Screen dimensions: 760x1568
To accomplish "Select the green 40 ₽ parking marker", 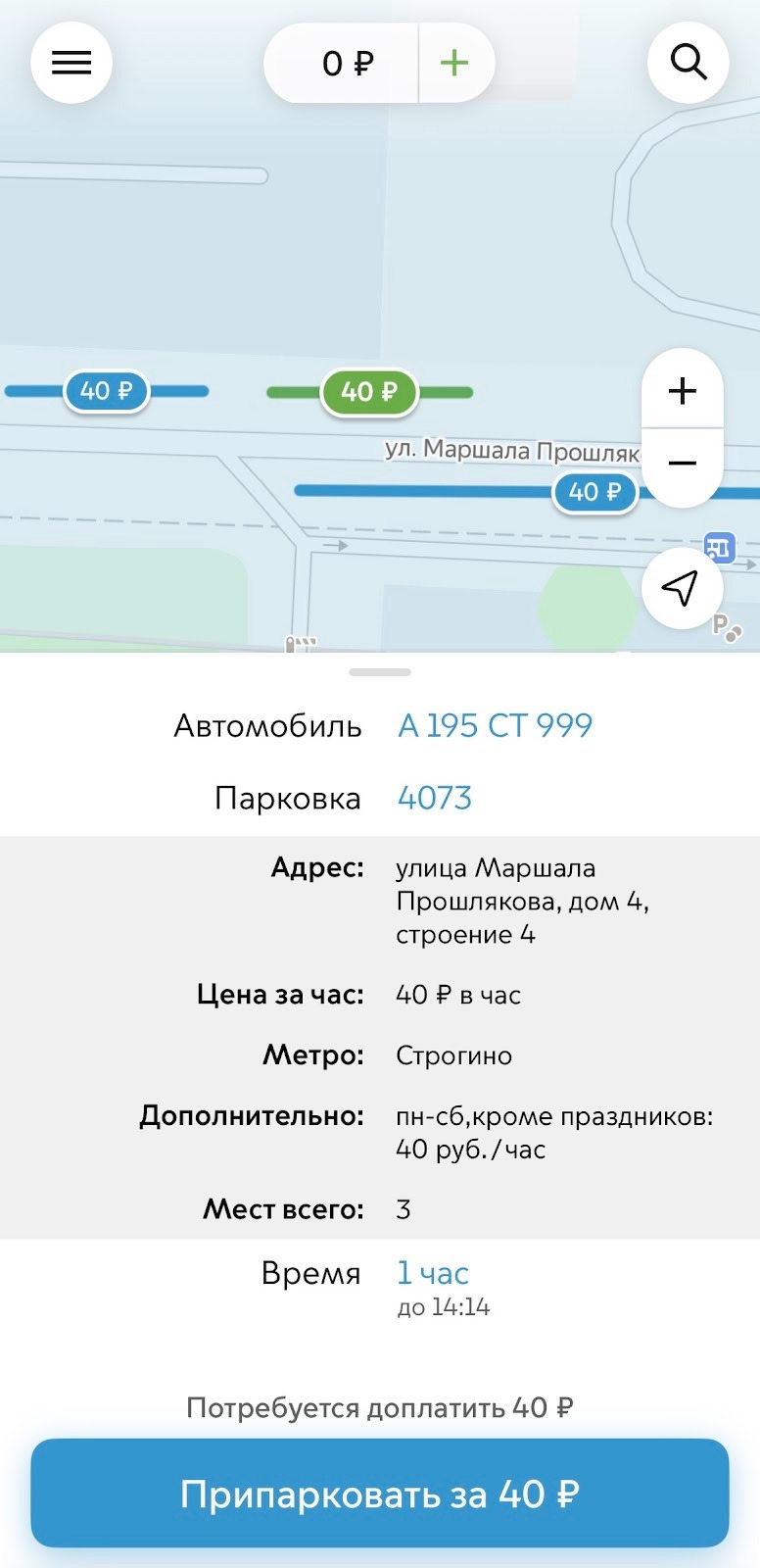I will pos(369,392).
